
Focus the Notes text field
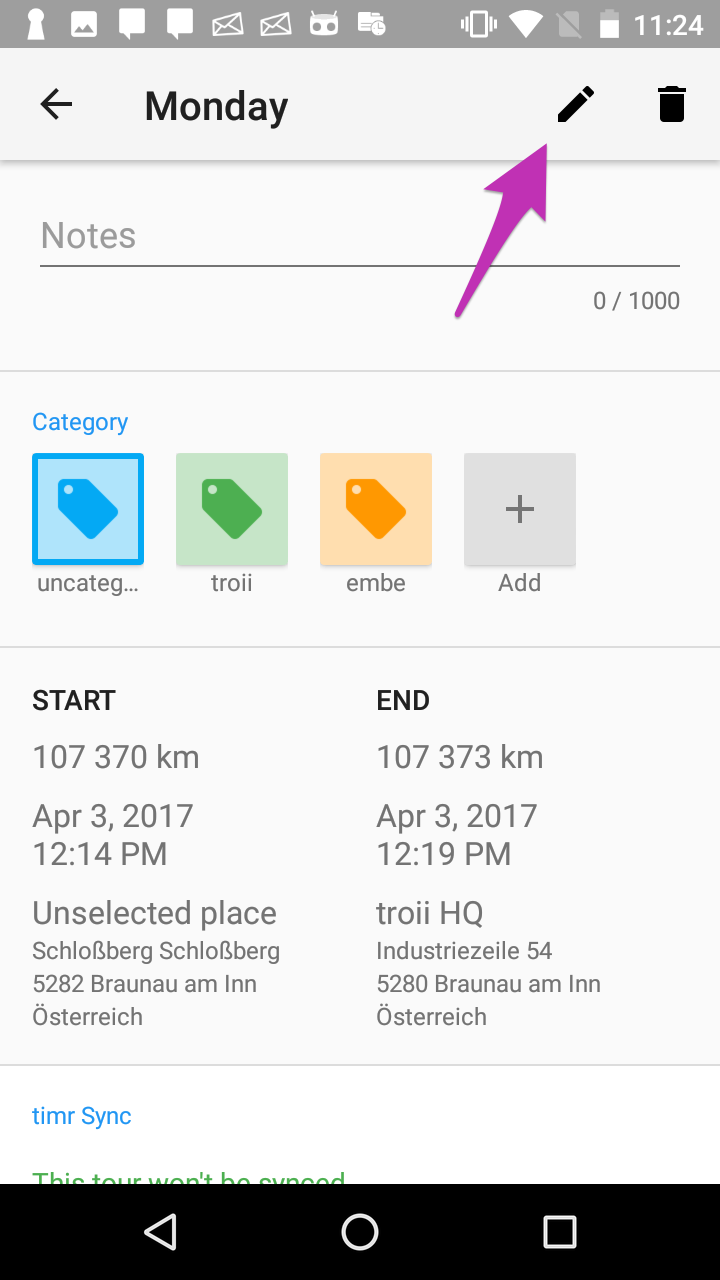tap(360, 237)
